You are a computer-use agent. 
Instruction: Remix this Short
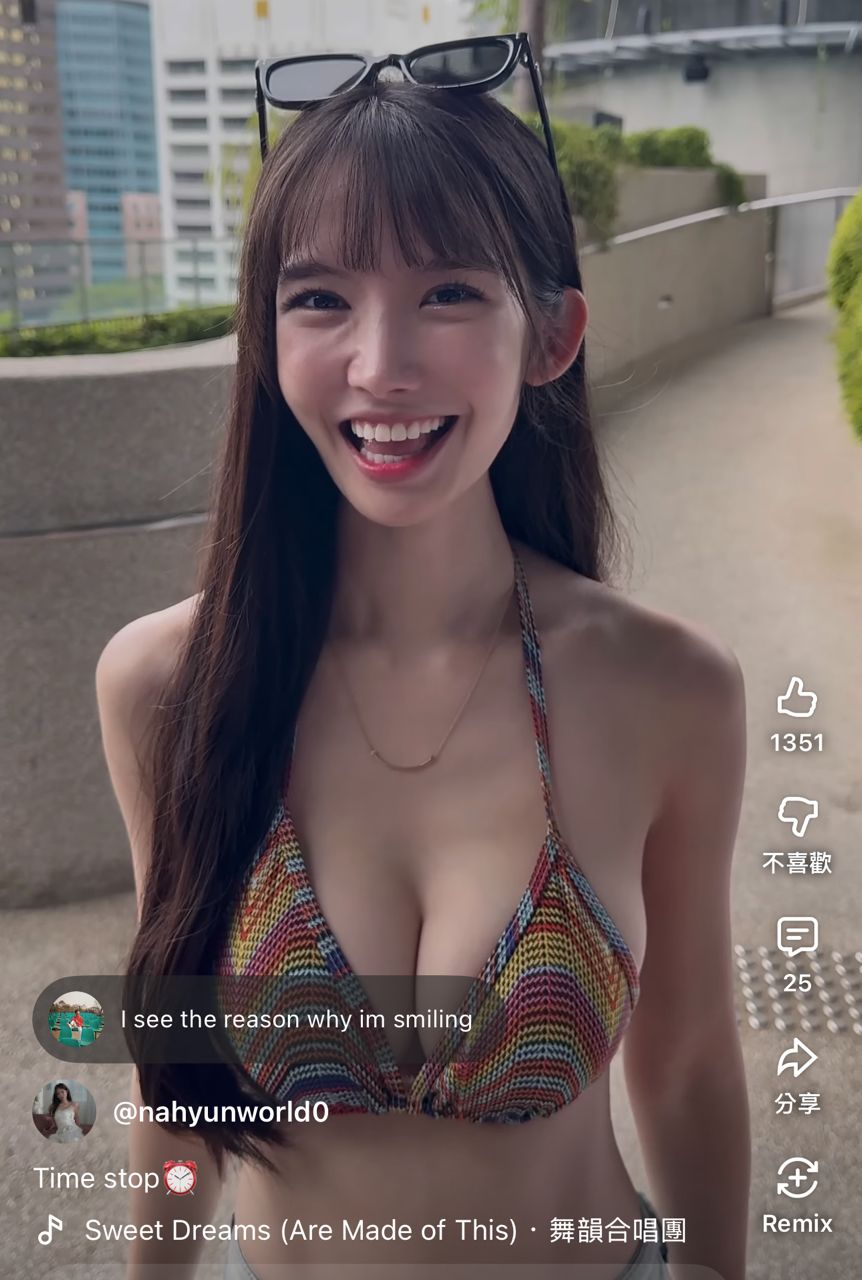click(797, 1180)
